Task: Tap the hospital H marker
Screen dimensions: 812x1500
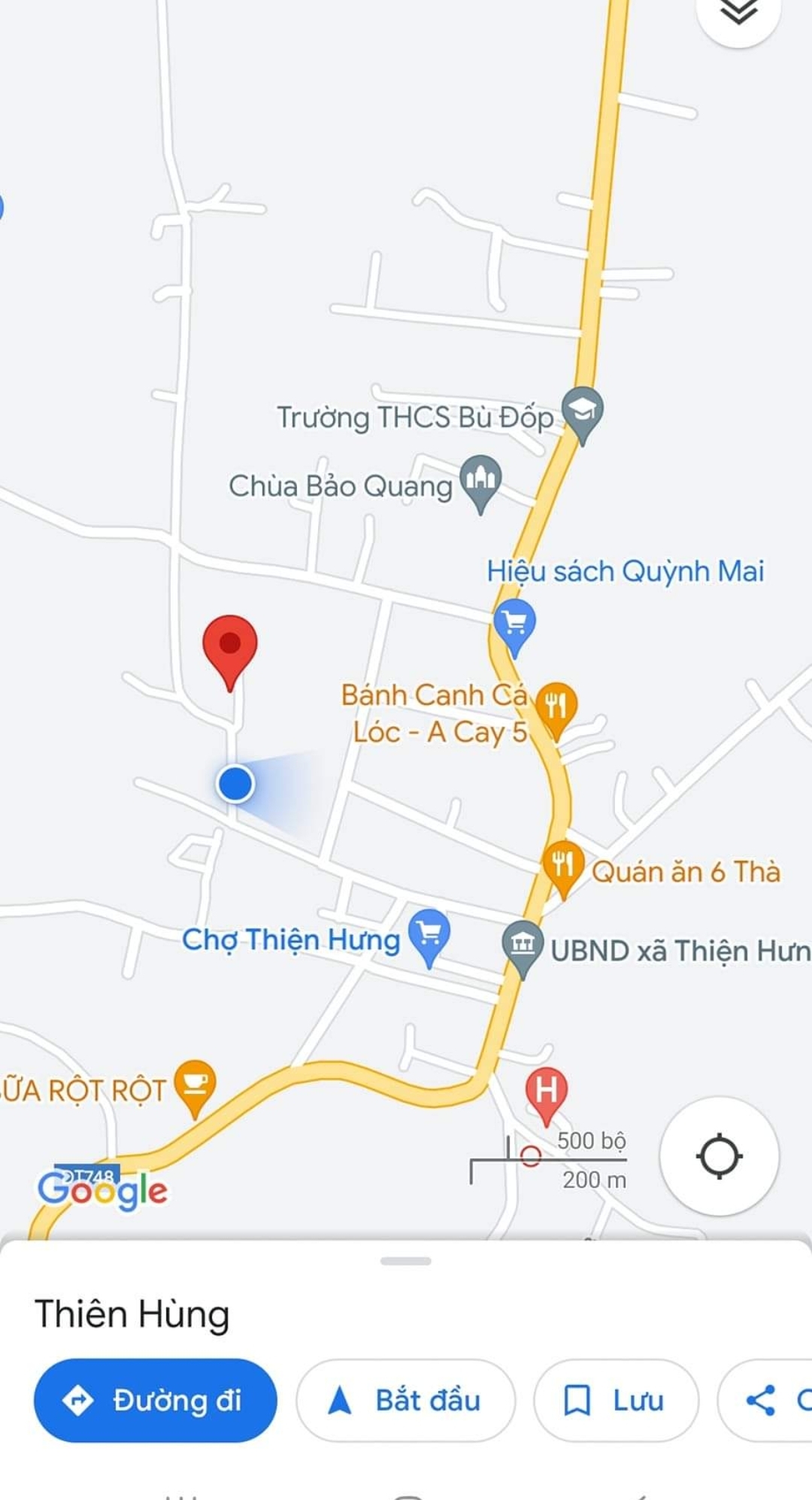Action: point(547,1096)
